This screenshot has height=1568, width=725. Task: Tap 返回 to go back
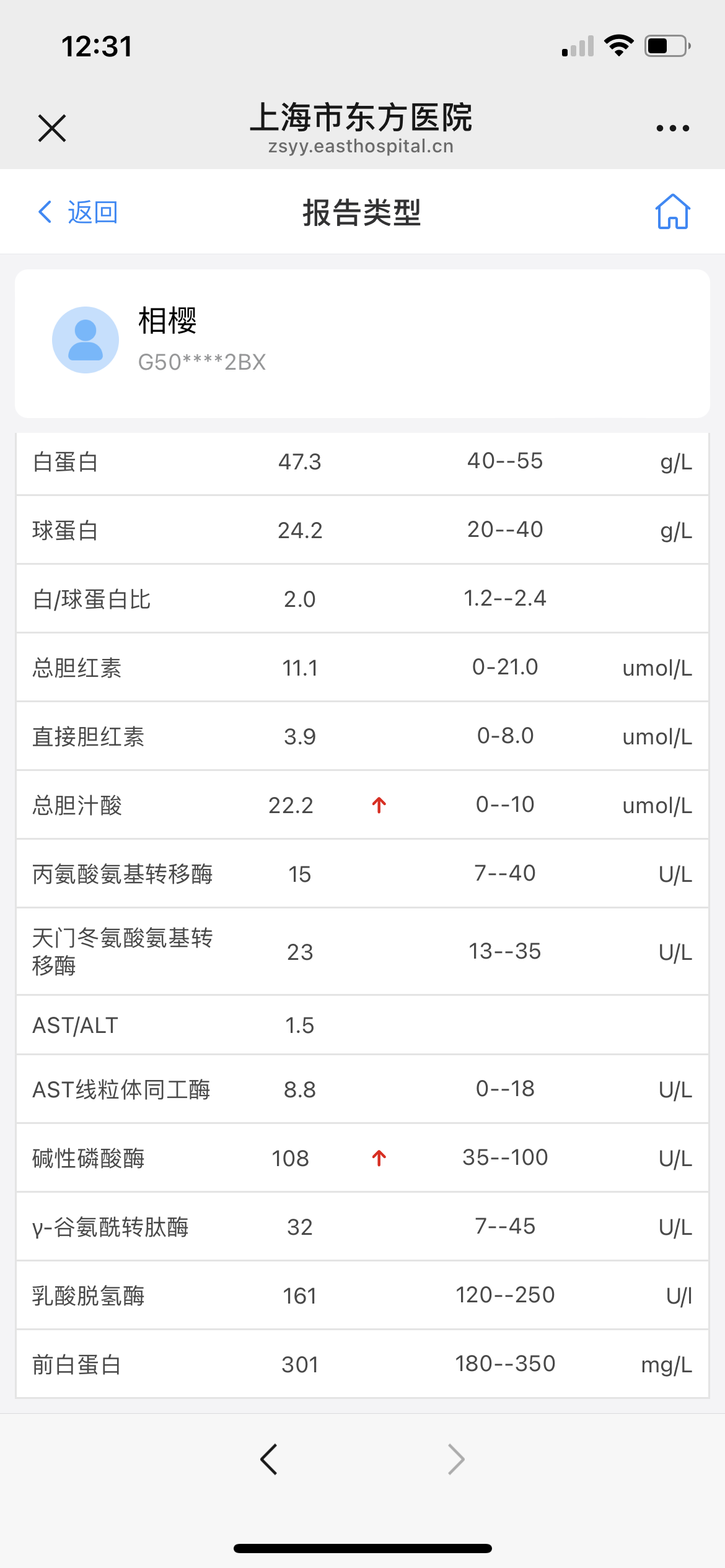click(x=78, y=212)
